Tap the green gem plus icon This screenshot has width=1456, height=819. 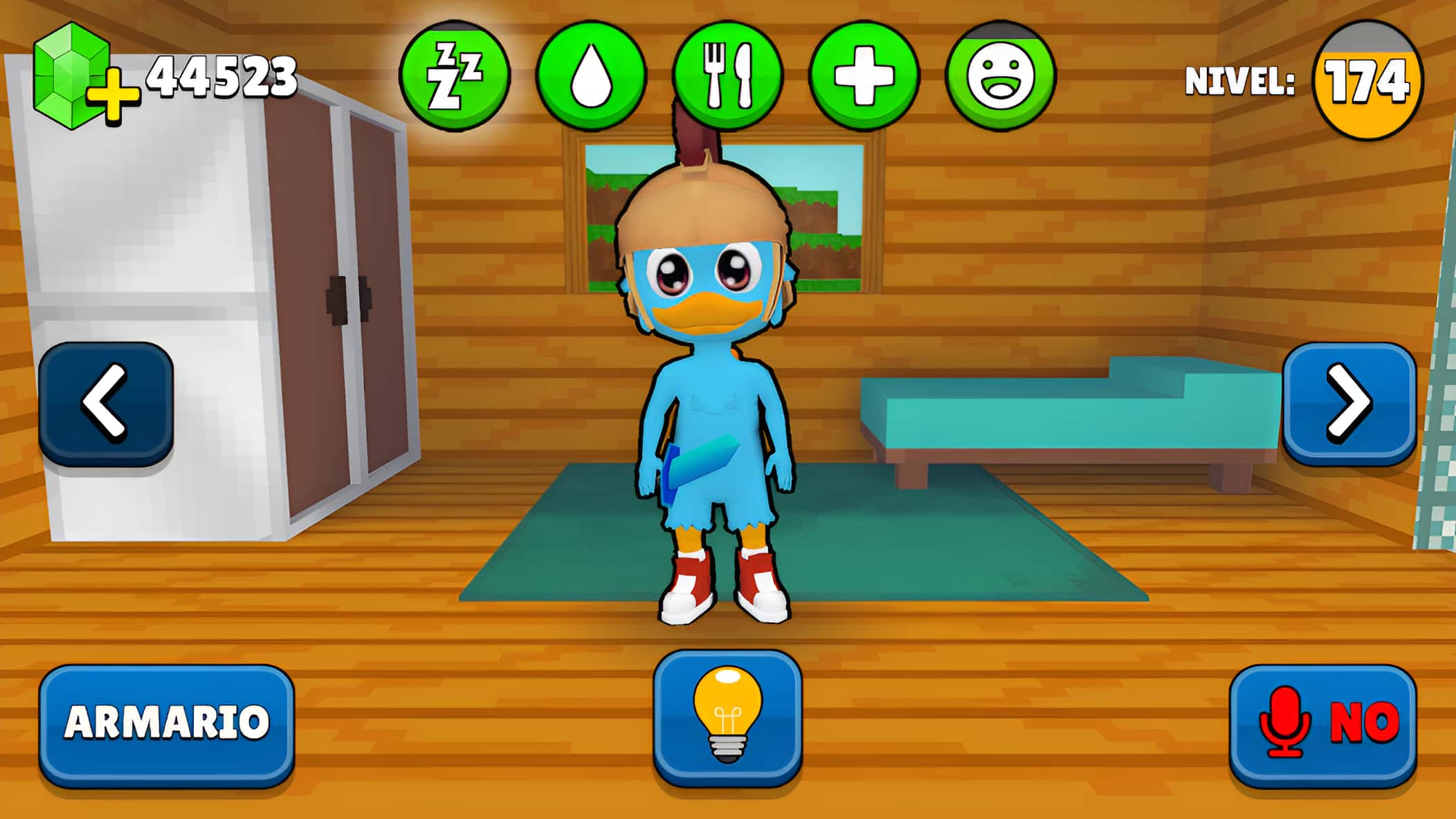pos(84,77)
